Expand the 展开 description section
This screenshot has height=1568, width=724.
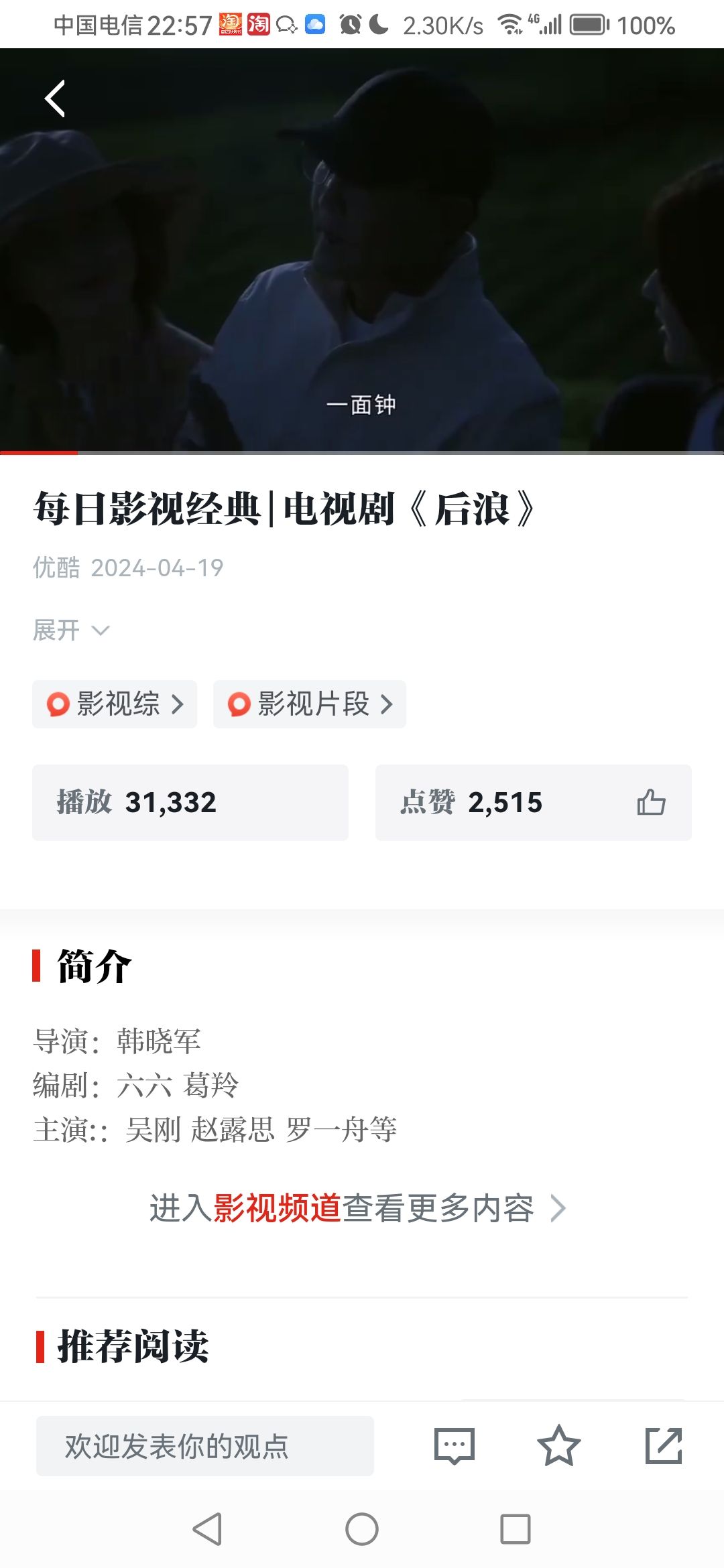pos(70,630)
